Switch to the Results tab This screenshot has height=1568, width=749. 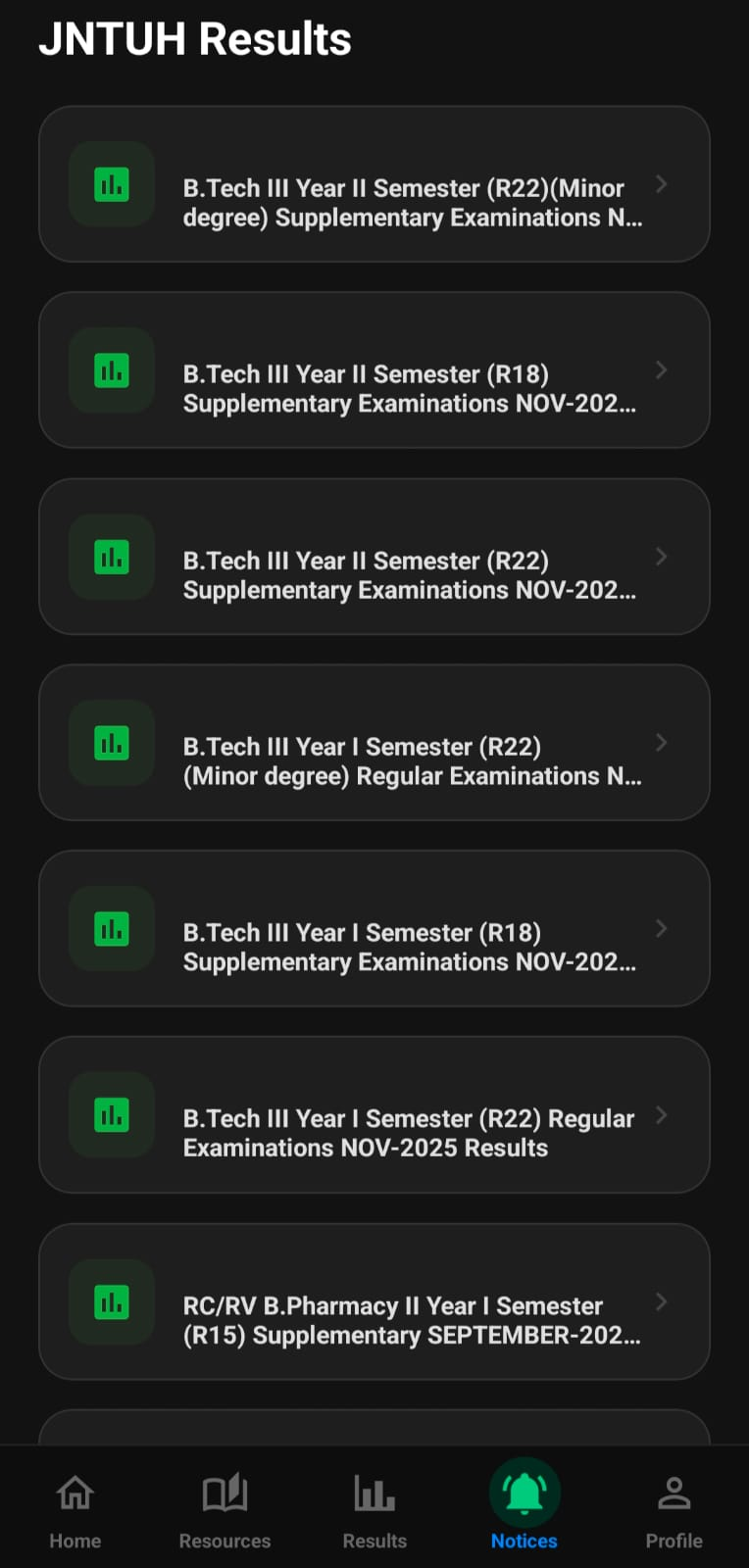click(x=374, y=1507)
